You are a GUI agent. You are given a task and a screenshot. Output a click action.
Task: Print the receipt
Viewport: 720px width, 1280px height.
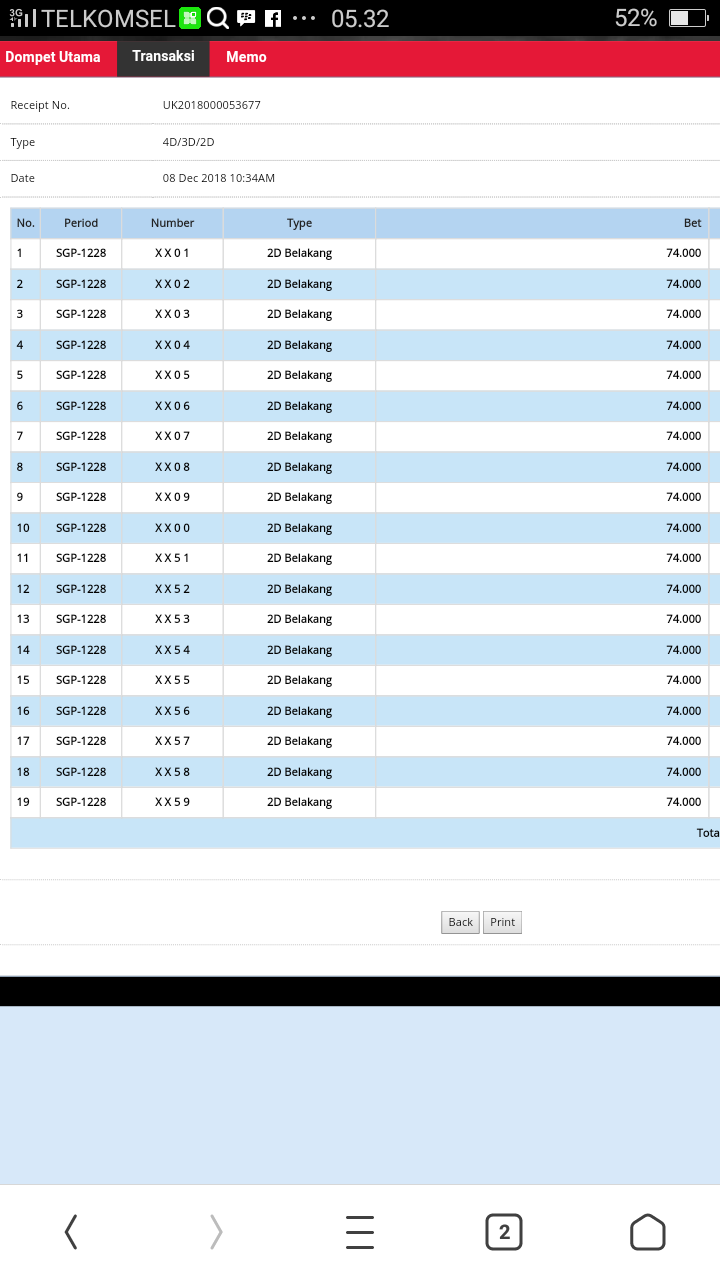click(x=502, y=922)
